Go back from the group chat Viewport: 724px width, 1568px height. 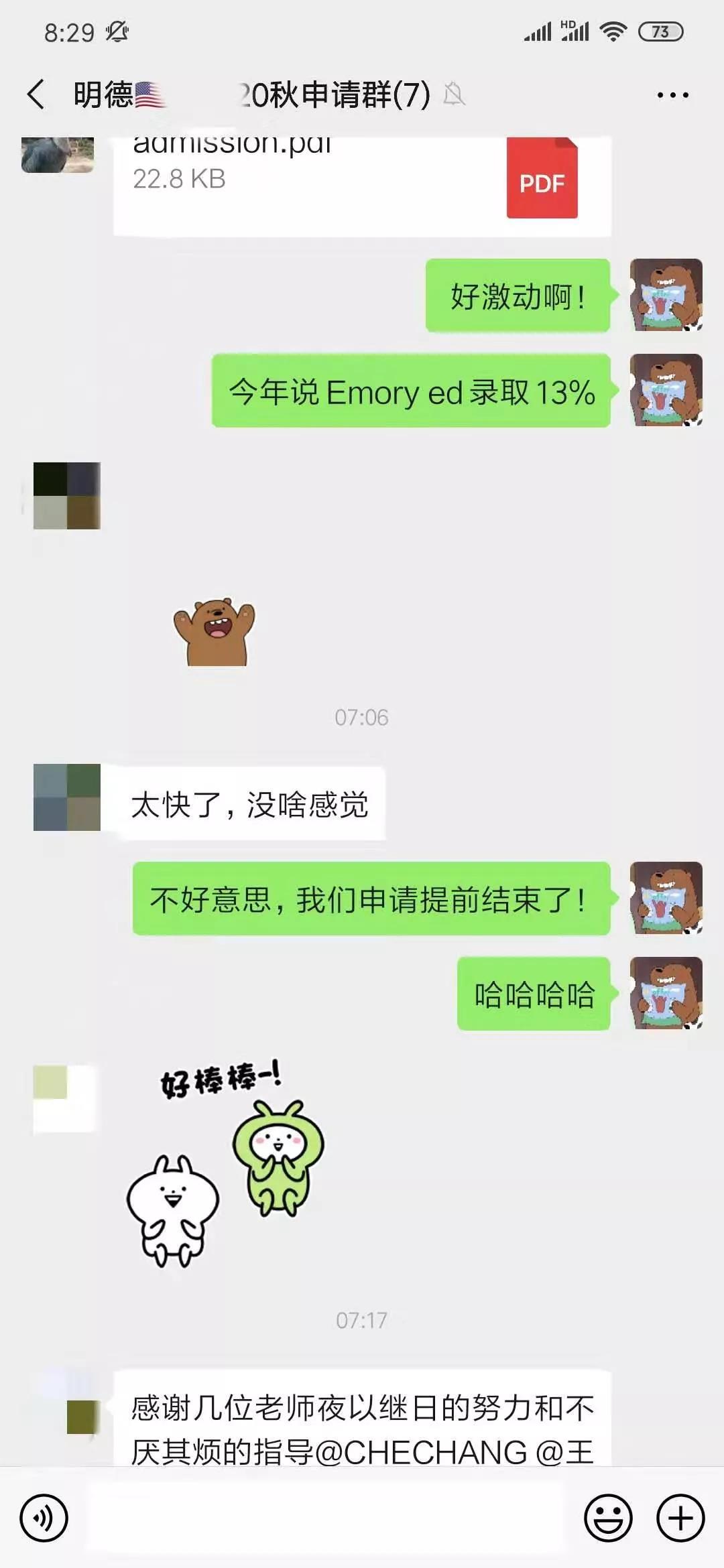(x=36, y=94)
